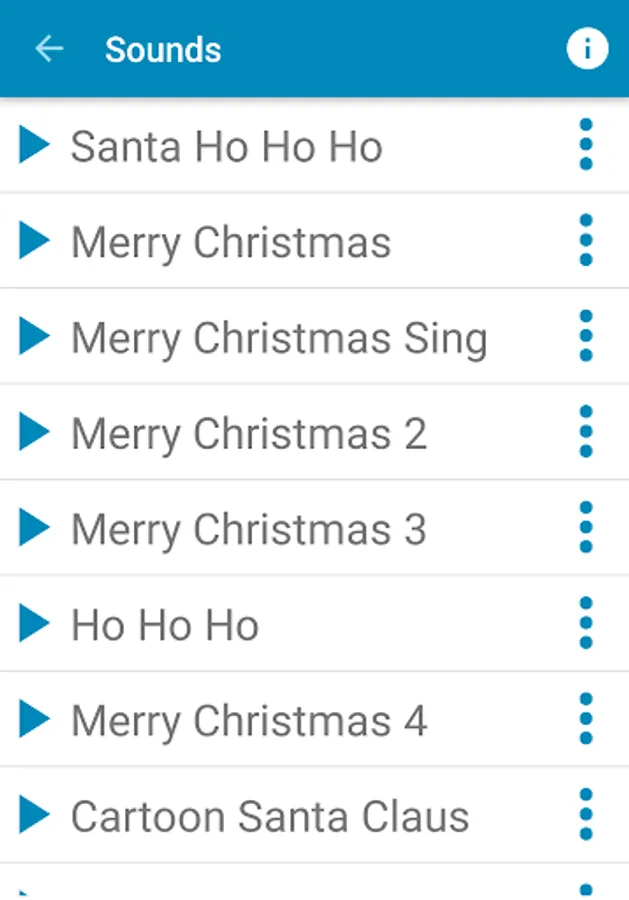Open the info icon in the header

pos(587,49)
